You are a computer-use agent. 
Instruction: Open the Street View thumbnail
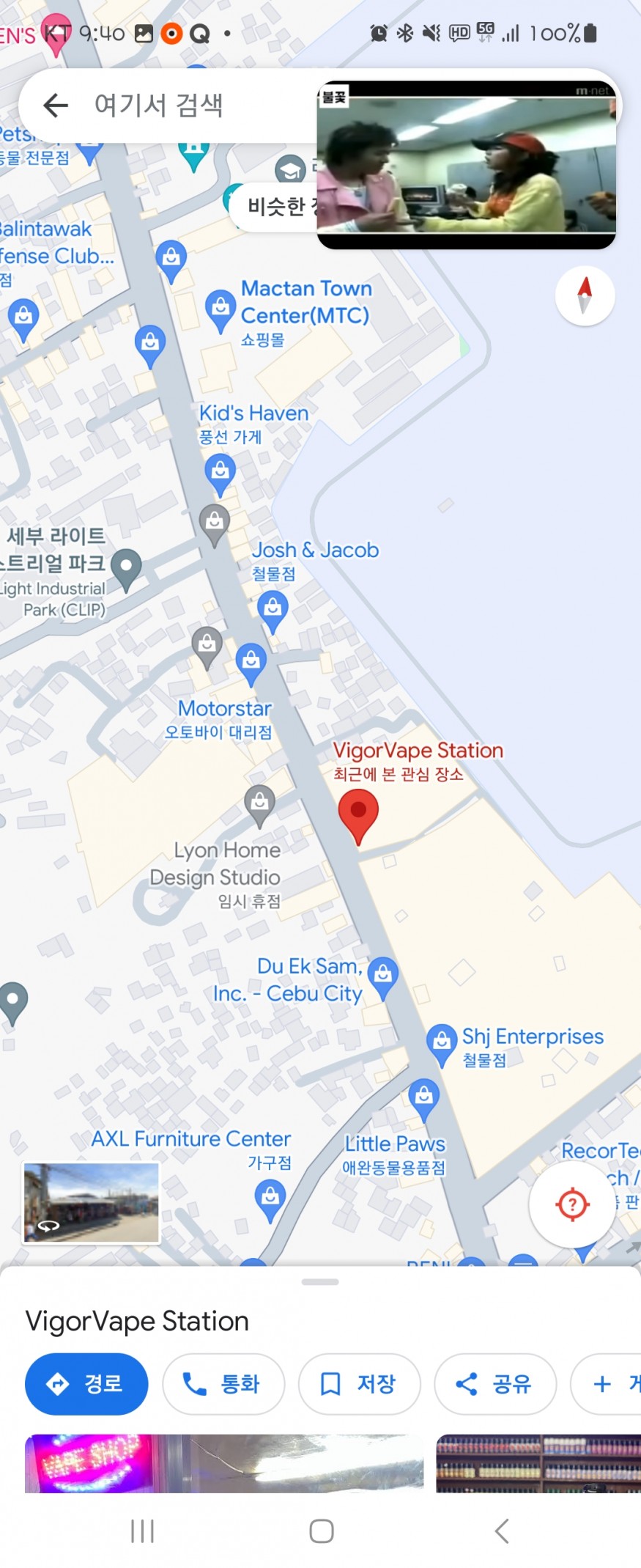coord(91,1202)
